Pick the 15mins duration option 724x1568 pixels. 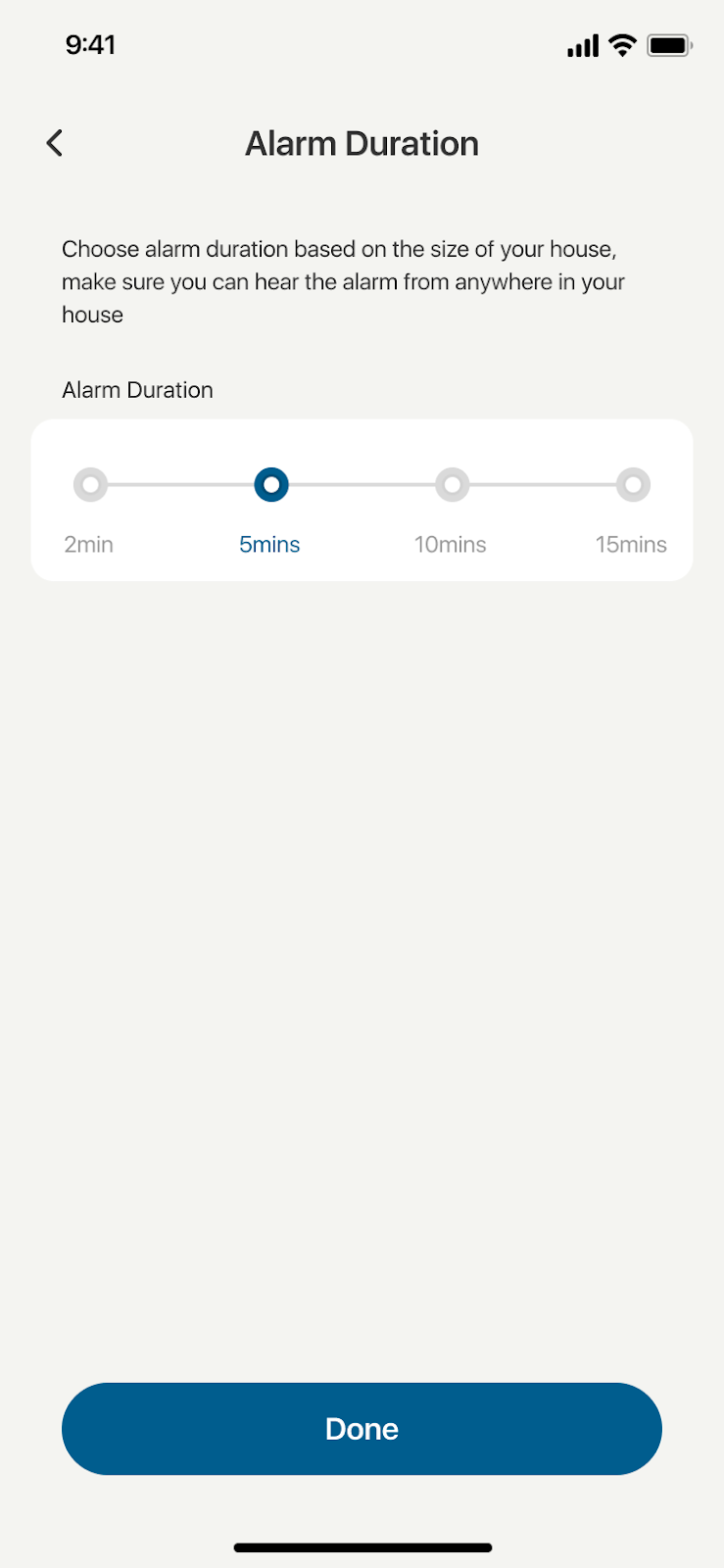coord(633,484)
